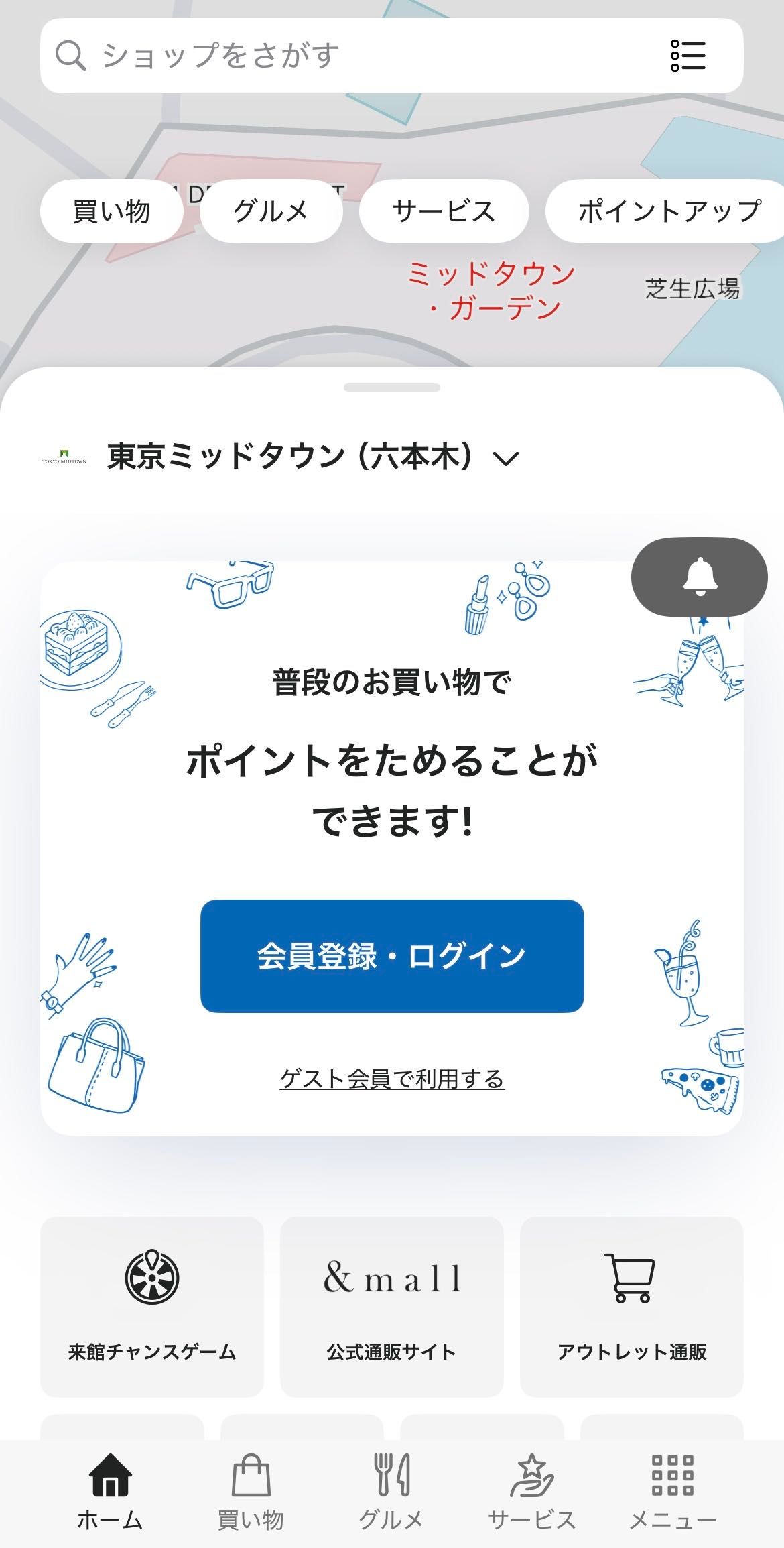The width and height of the screenshot is (784, 1548).
Task: Continue via ゲスト会員で利用する link
Action: [x=392, y=1079]
